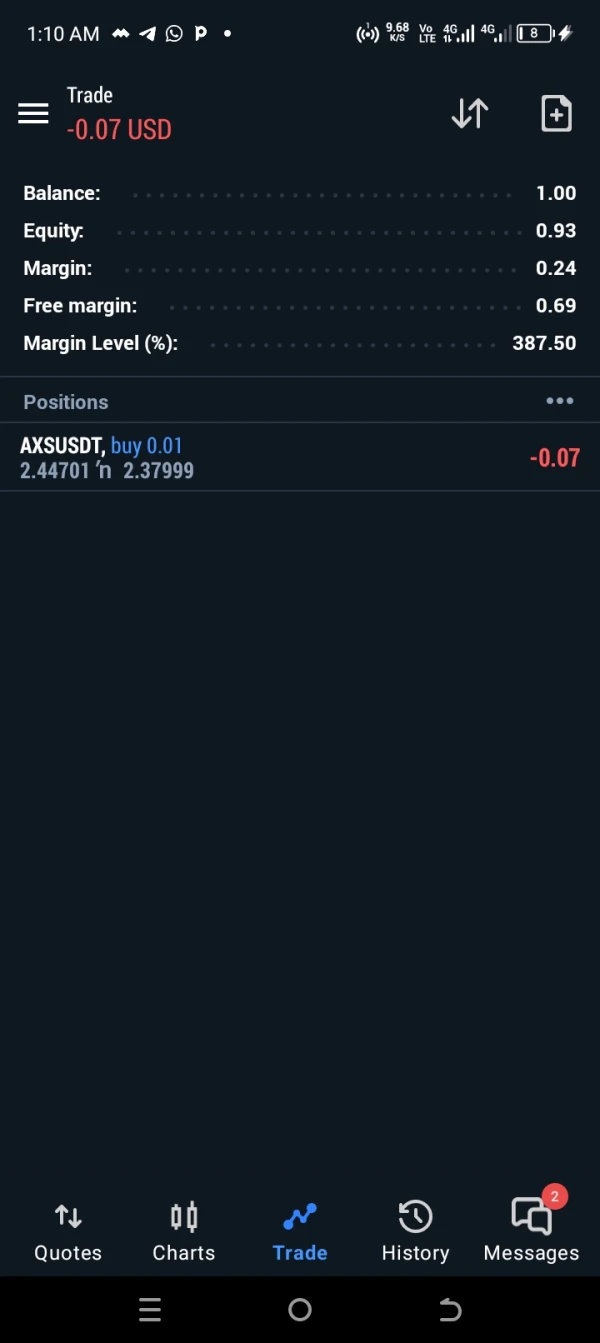Screen dimensions: 600x1343
Task: Tap the sort arrows icon
Action: tap(469, 114)
